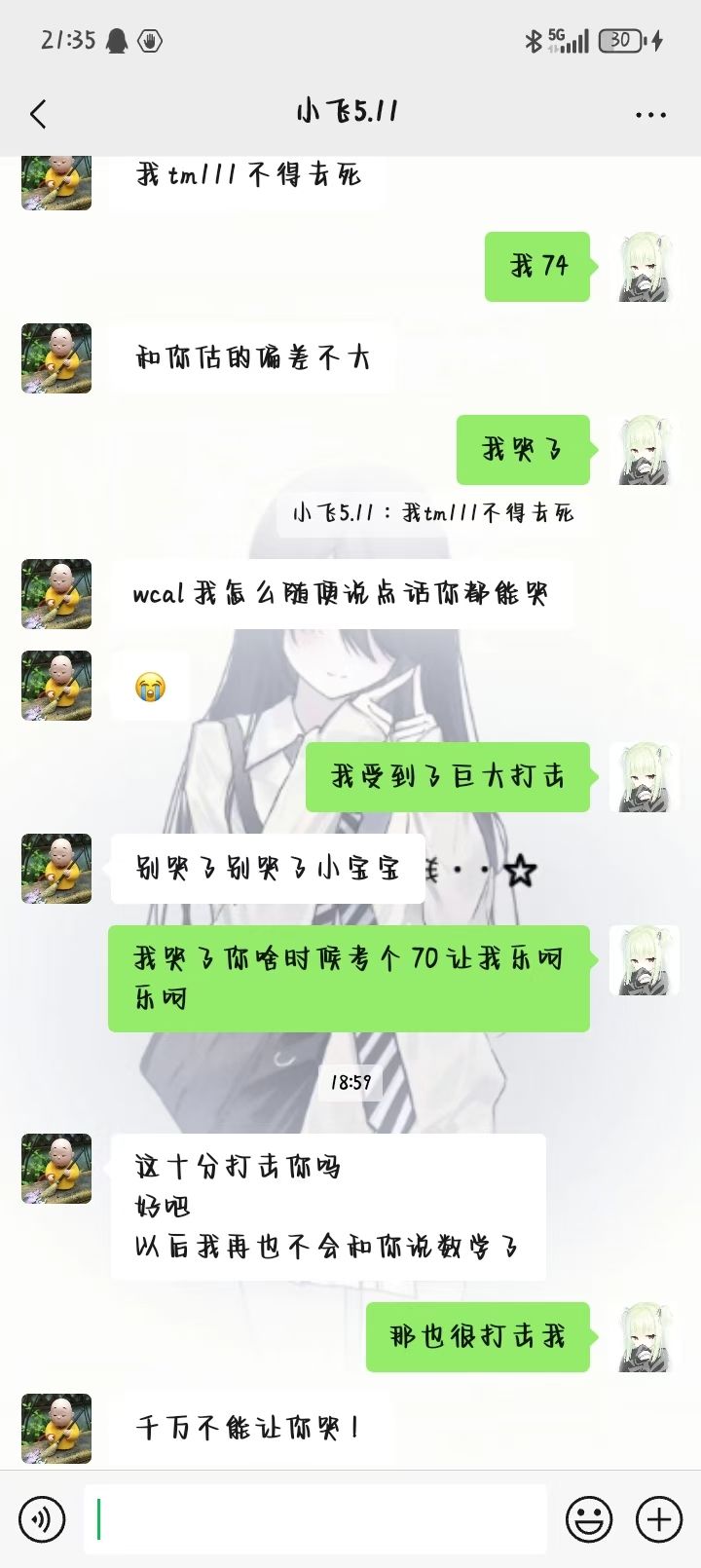This screenshot has height=1568, width=701.
Task: Tap the quoted reply 小飞5.11：我tm111不得去死
Action: tap(433, 512)
